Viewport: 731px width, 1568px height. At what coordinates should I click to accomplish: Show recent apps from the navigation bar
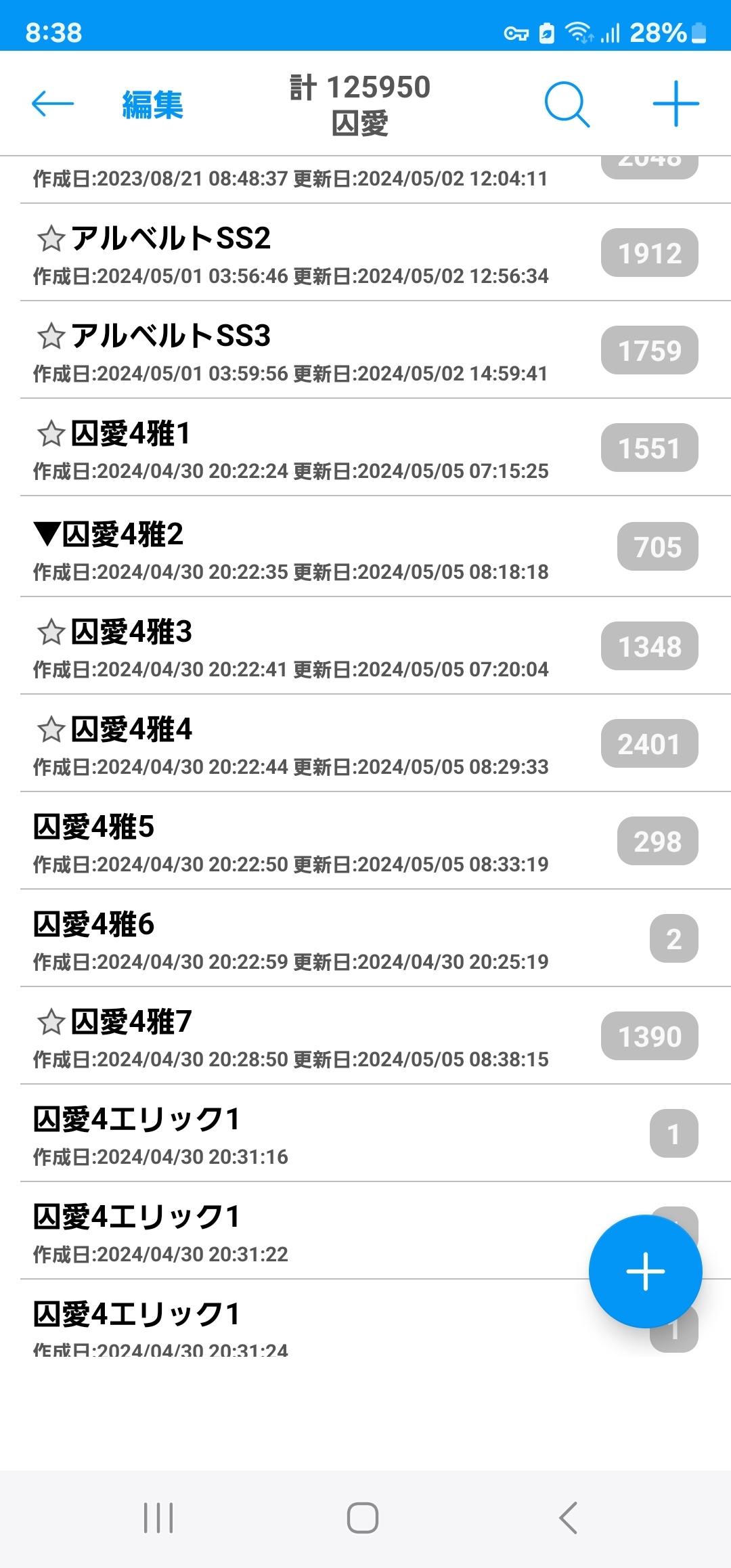click(x=158, y=1517)
